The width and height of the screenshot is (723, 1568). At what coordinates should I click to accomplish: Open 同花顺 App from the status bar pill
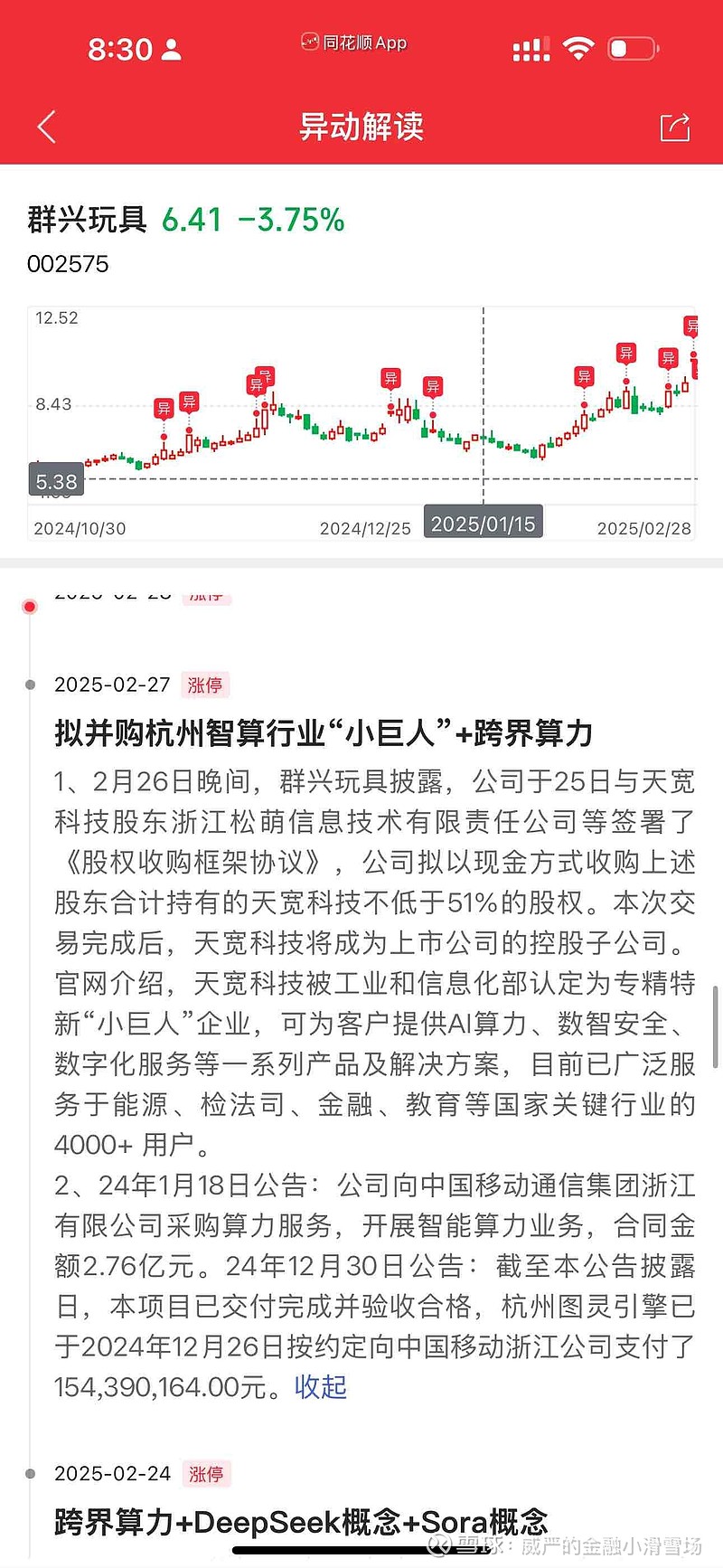click(x=352, y=43)
